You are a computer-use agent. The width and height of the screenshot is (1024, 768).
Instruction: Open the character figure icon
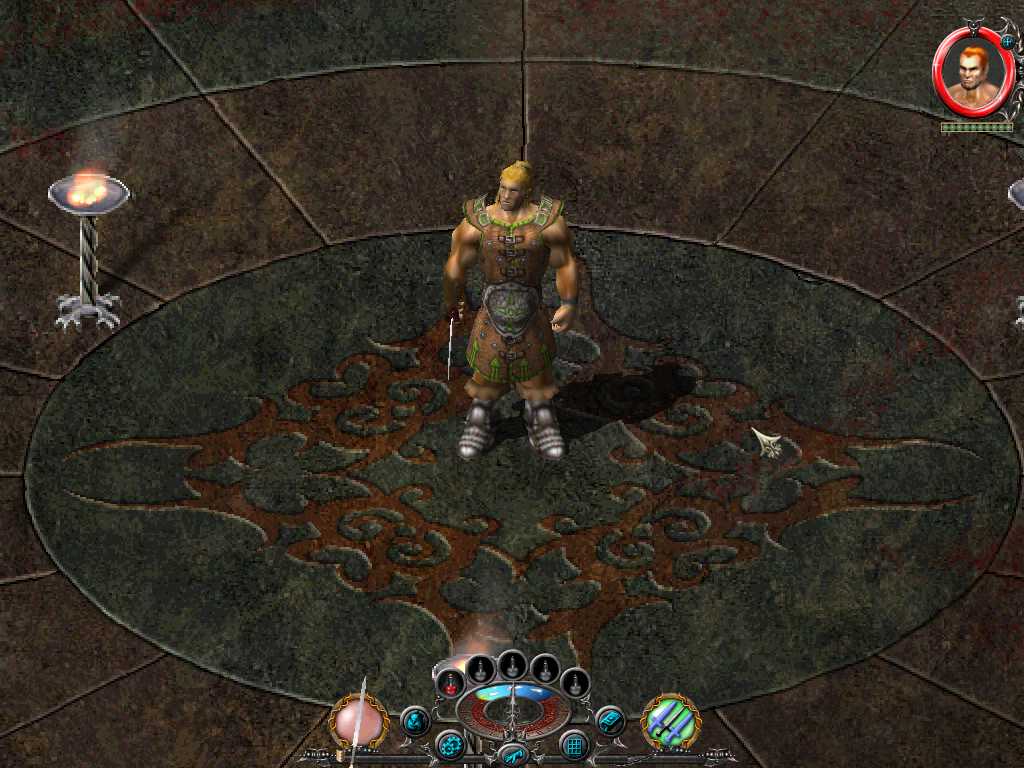click(x=416, y=720)
